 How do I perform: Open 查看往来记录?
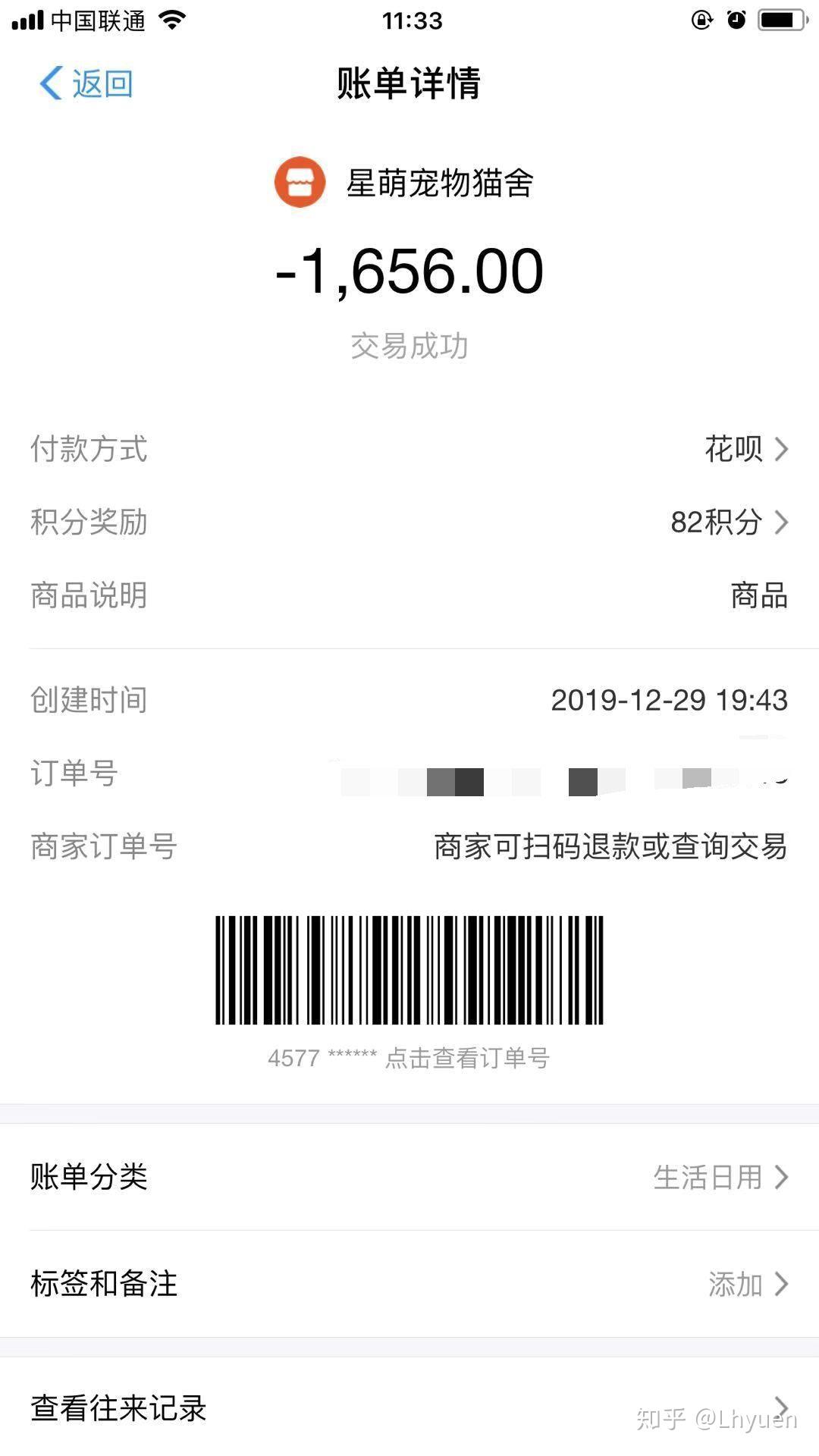[x=409, y=1407]
